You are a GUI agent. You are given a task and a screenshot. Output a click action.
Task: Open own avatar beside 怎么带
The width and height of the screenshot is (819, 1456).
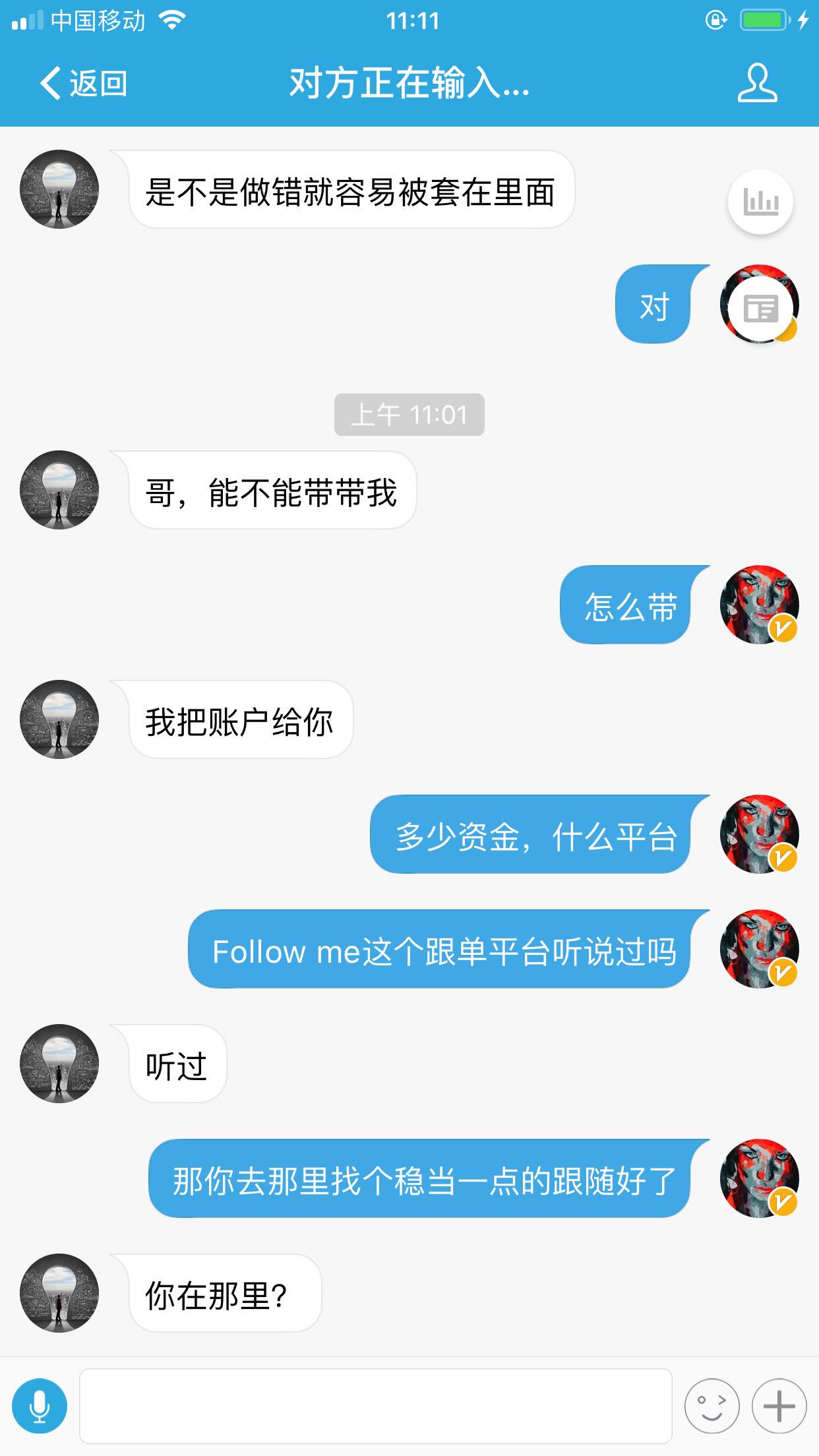coord(759,605)
